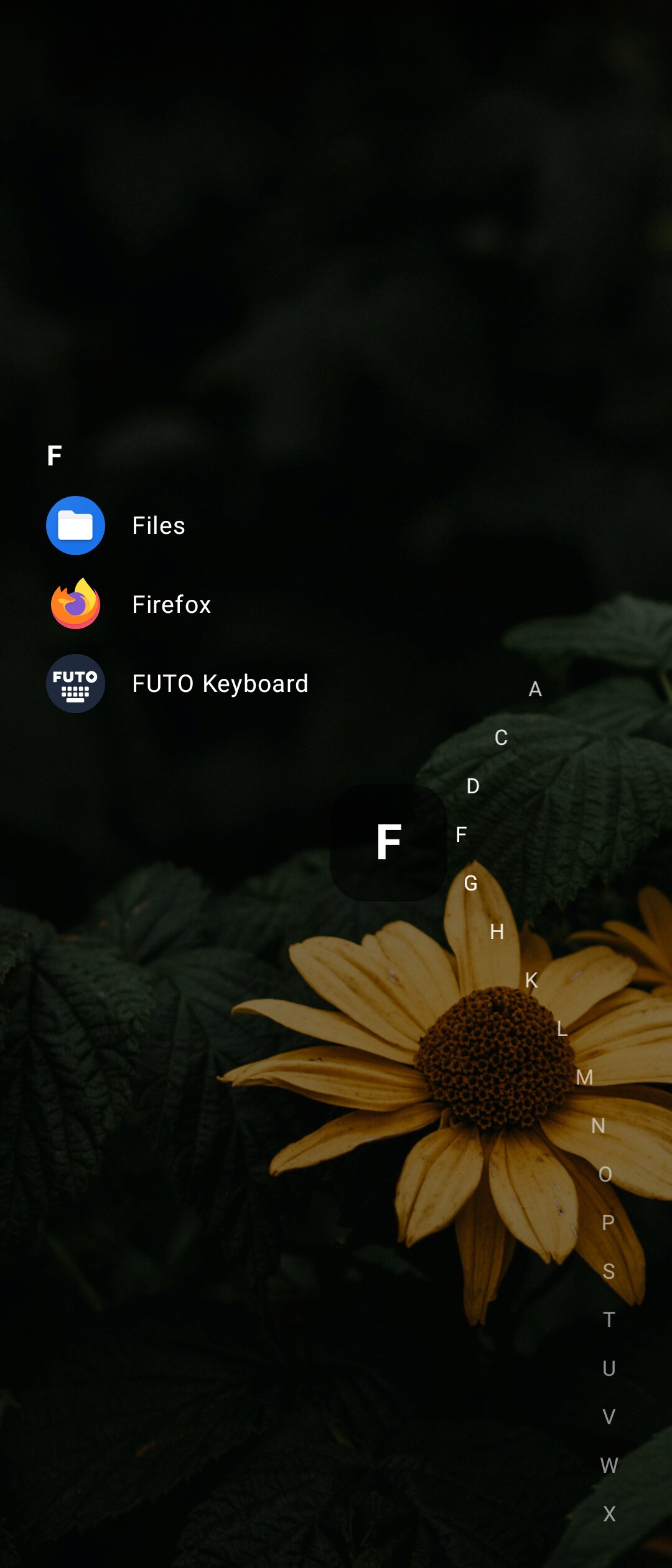Select letter X in alphabet index
The width and height of the screenshot is (672, 1568).
pos(609,1514)
